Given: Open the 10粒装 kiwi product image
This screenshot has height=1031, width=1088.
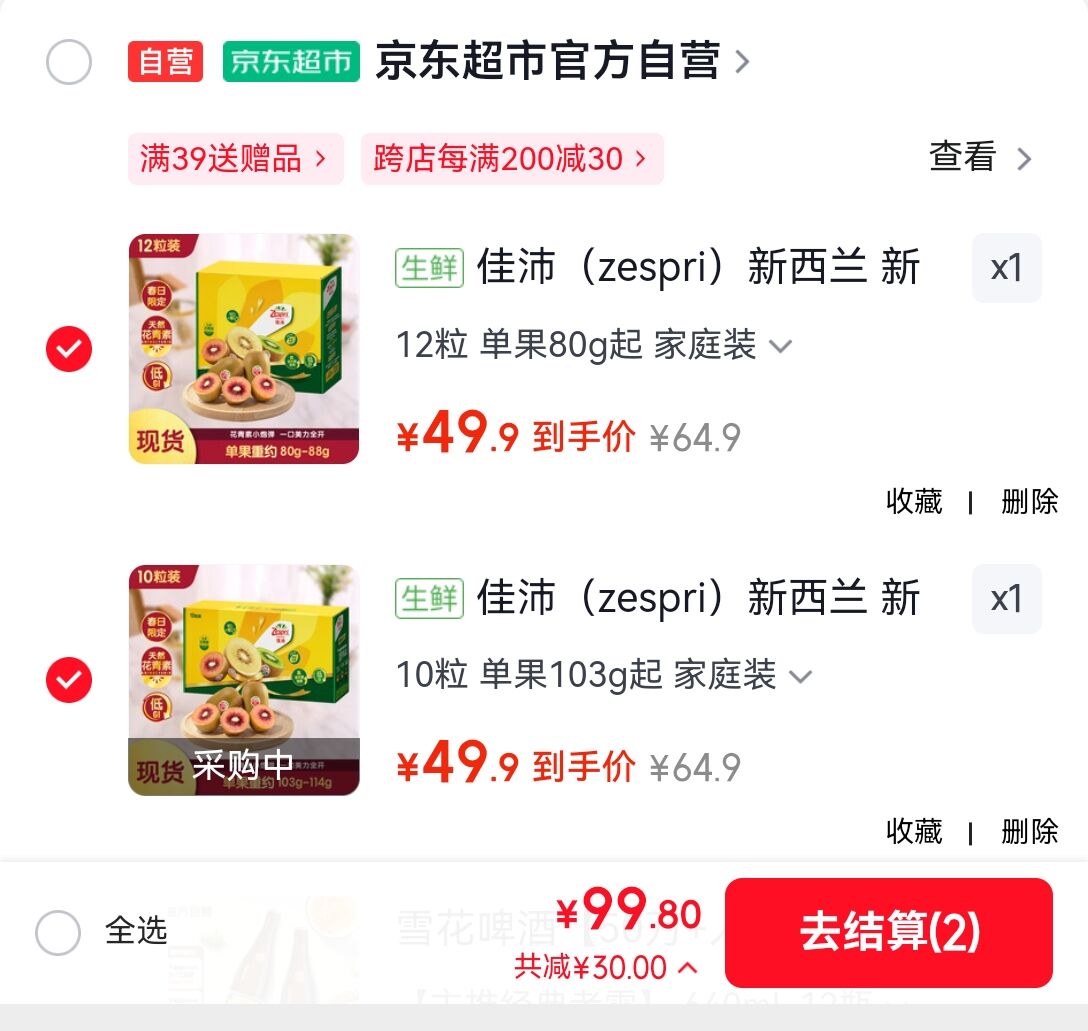Looking at the screenshot, I should click(x=243, y=680).
